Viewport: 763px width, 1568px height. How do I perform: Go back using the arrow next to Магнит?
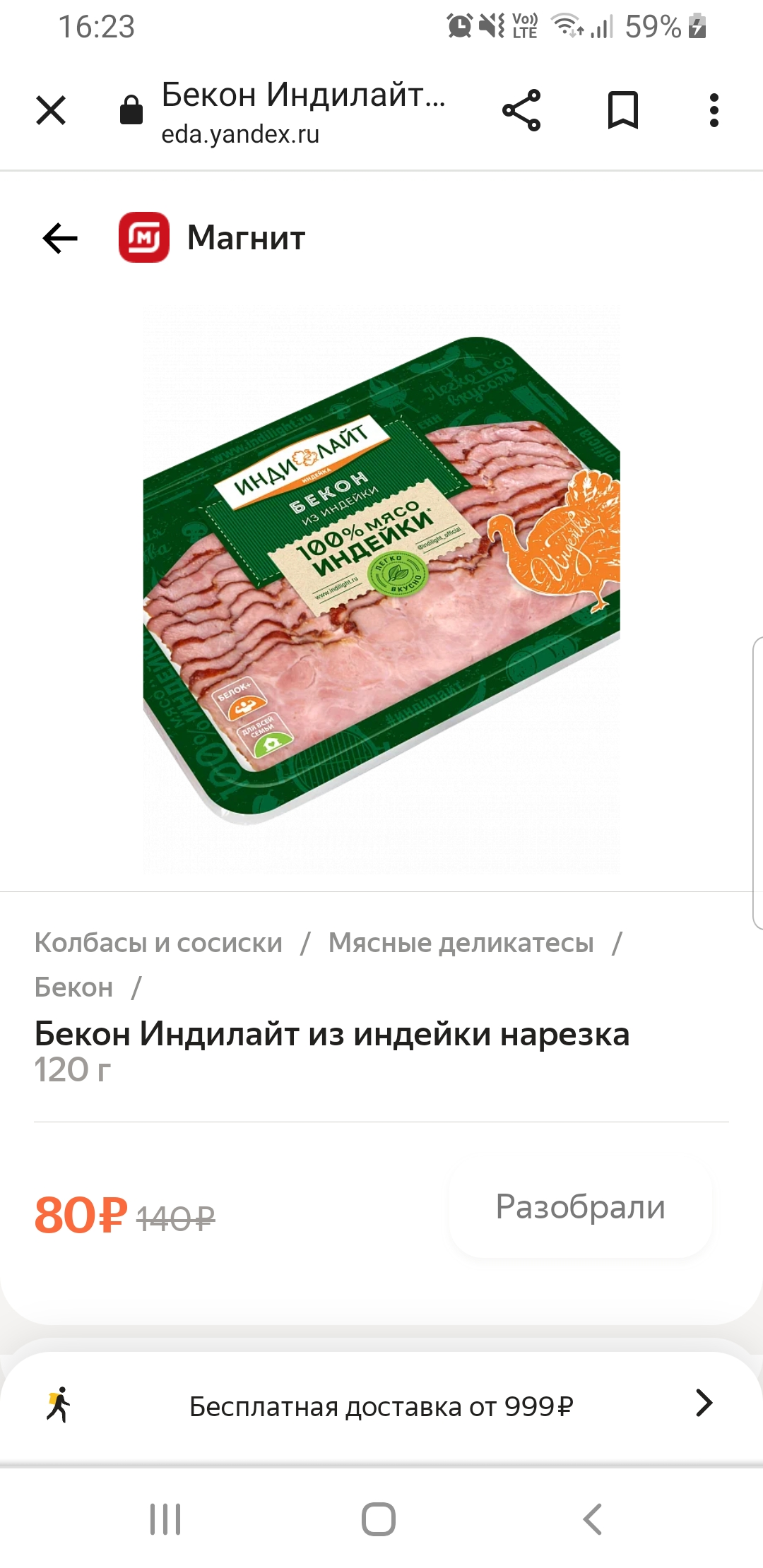click(x=60, y=238)
